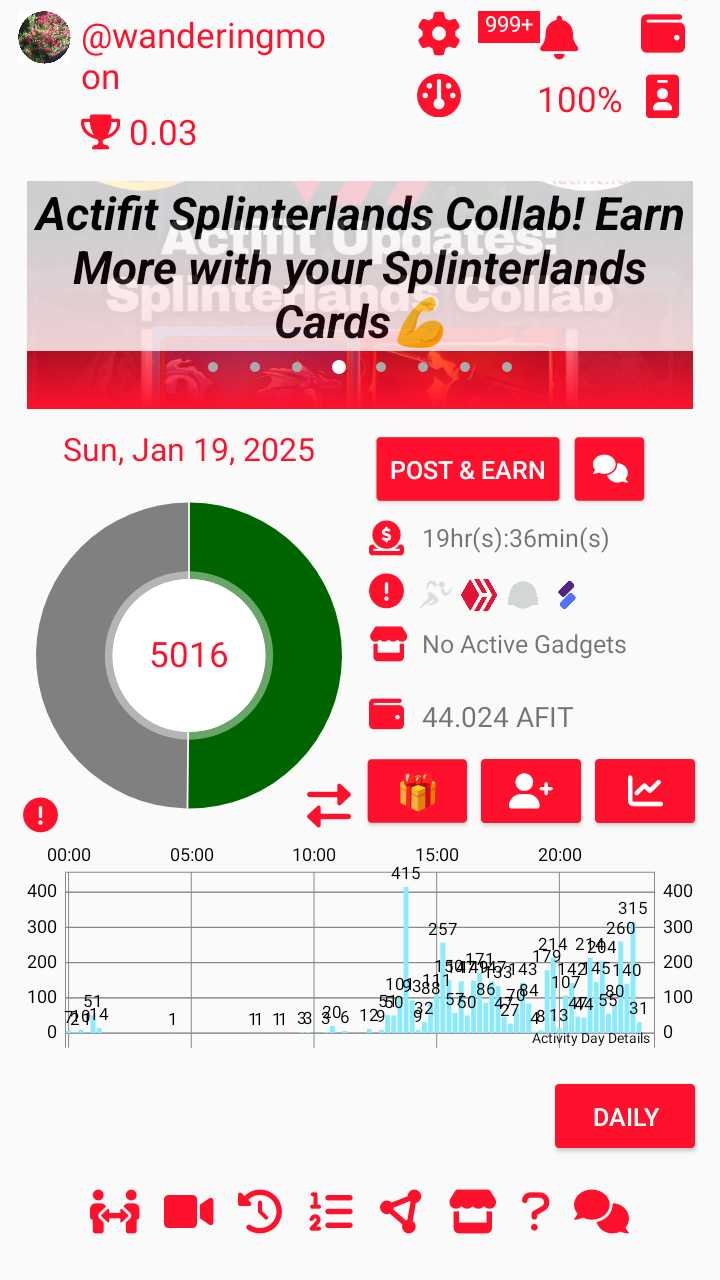
Task: Open chat next to POST & EARN
Action: 609,470
